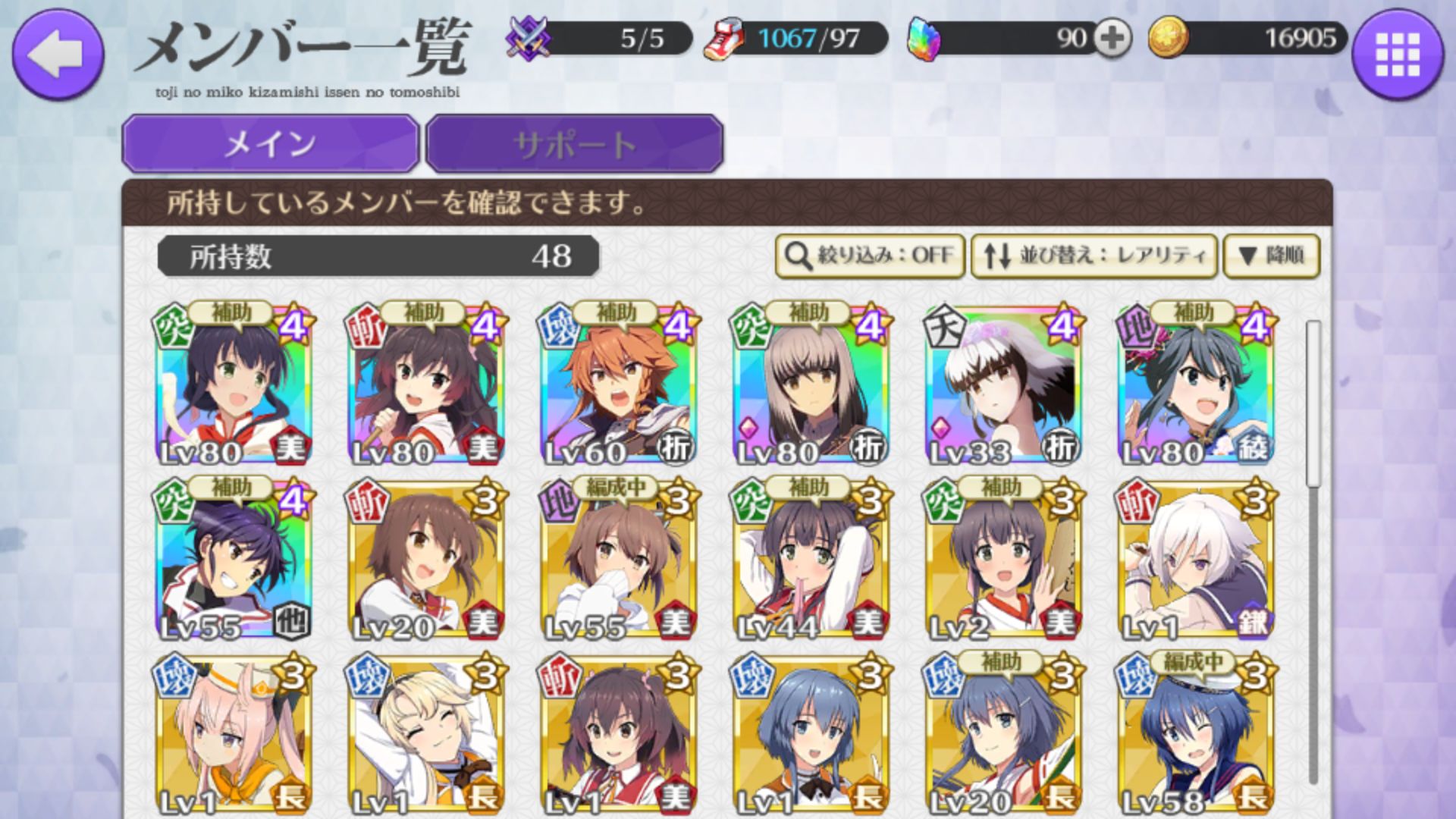Open the 絞り込み filter button
The image size is (1456, 819).
point(870,256)
